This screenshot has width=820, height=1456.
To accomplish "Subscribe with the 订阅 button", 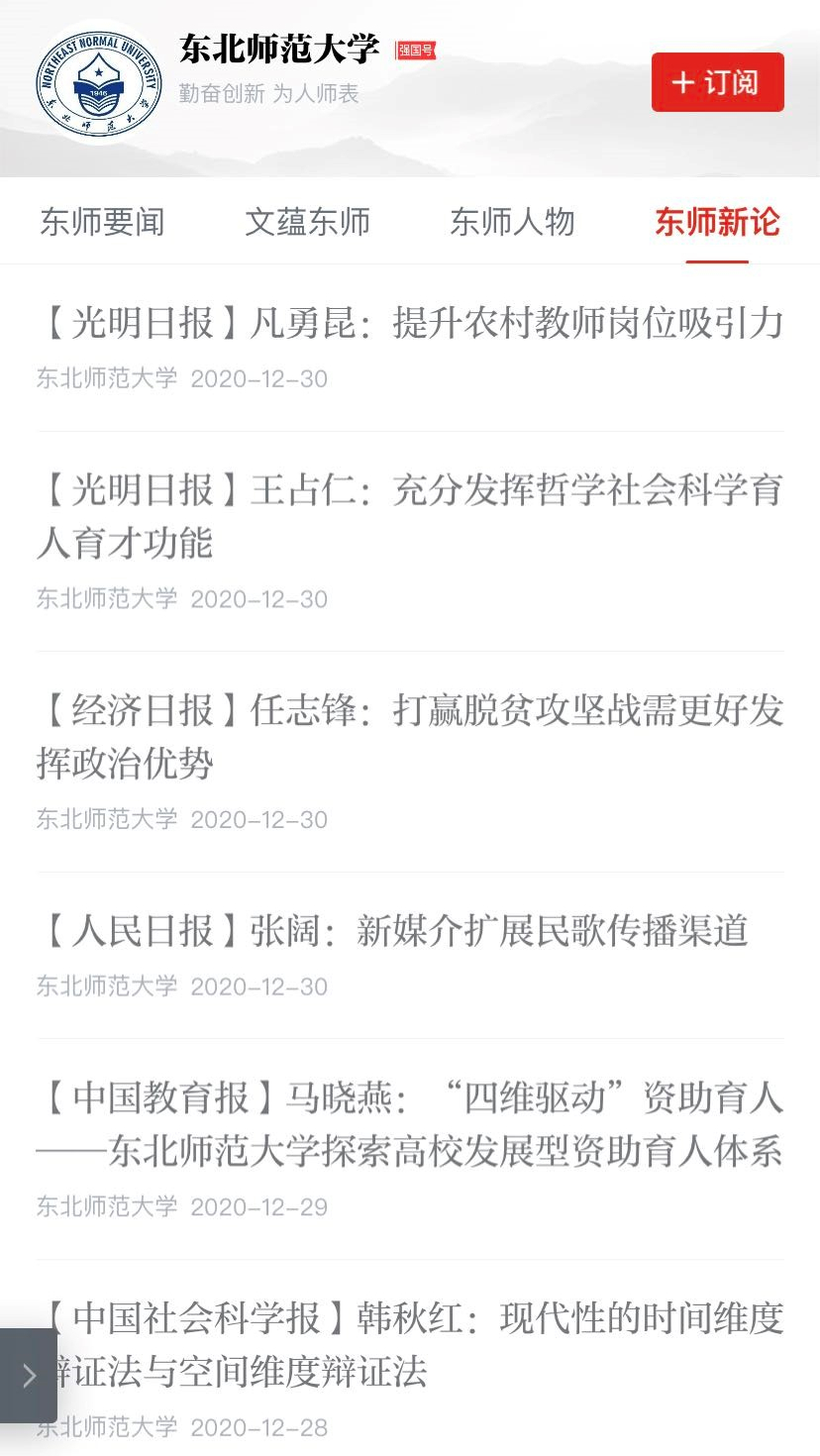I will coord(717,82).
